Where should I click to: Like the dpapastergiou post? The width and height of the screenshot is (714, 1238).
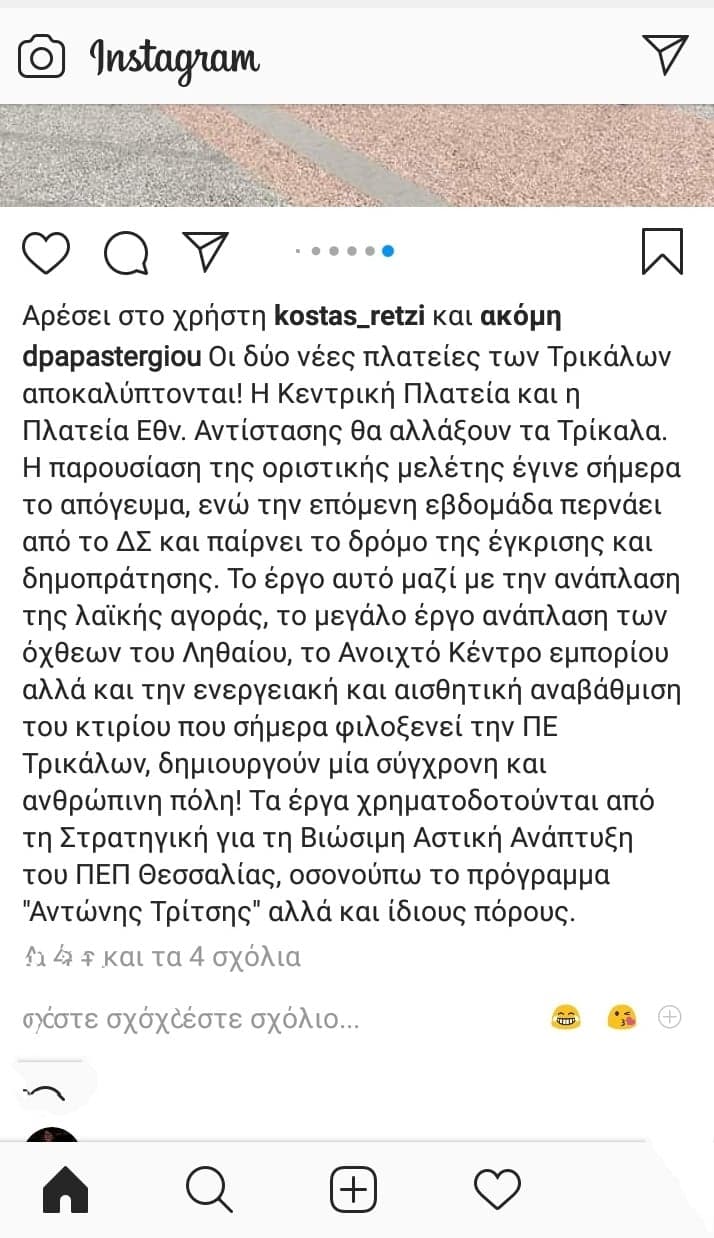click(46, 252)
